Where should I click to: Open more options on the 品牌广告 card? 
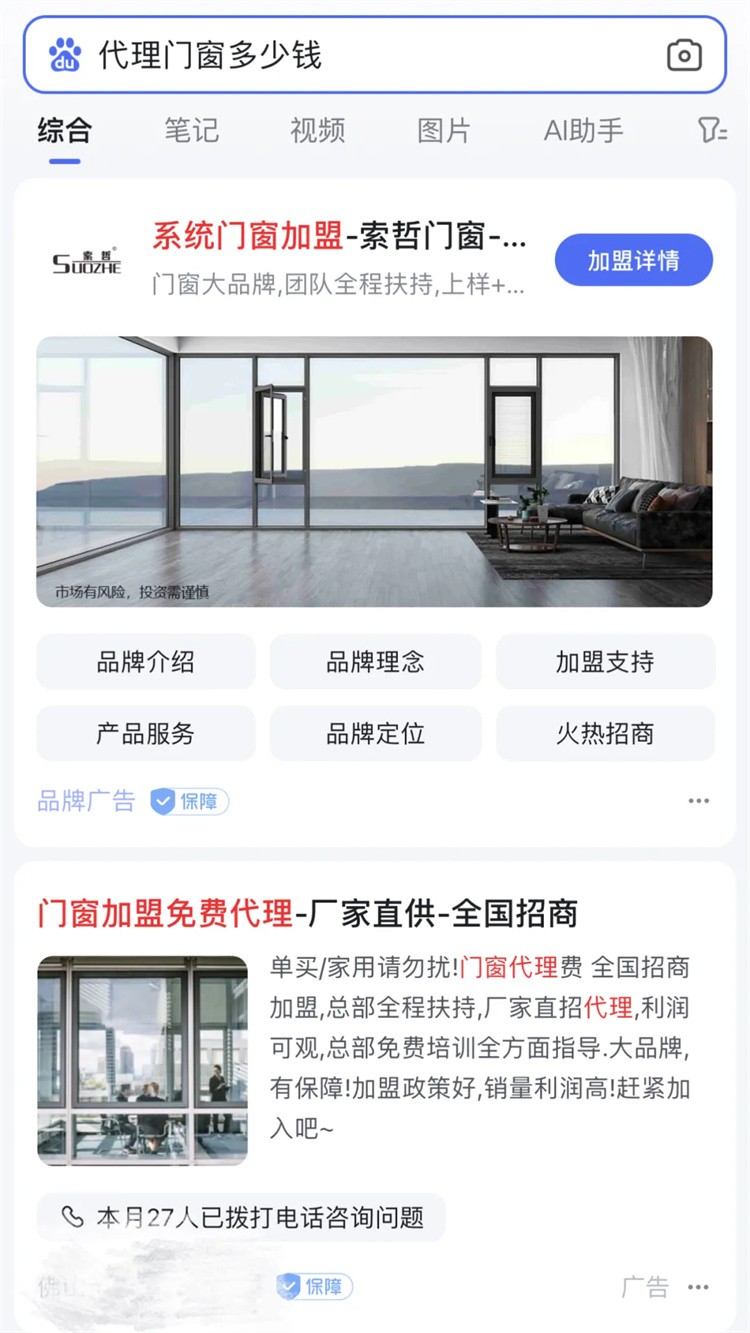coord(699,801)
